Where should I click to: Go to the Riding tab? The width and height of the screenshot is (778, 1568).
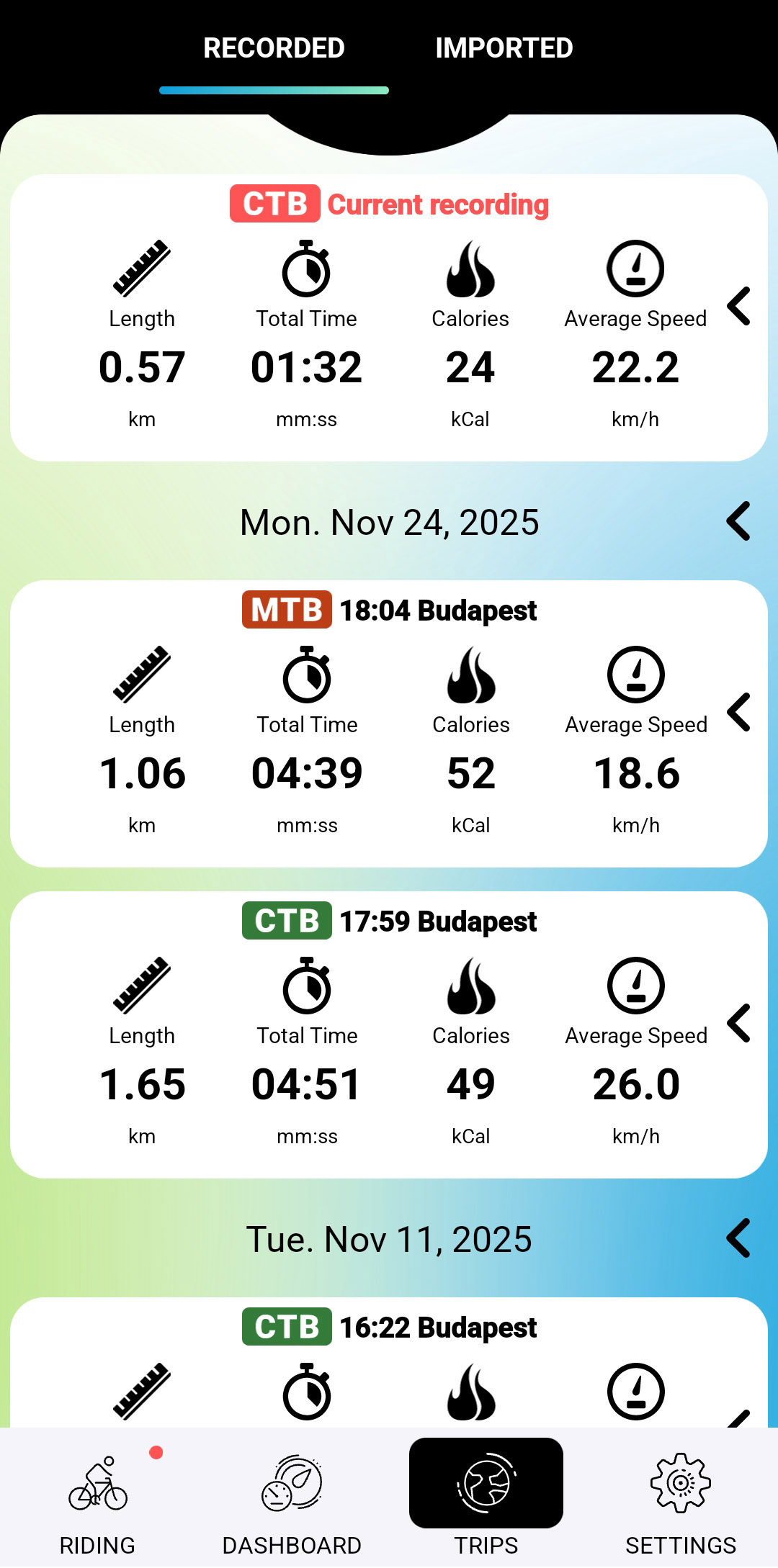click(97, 1501)
